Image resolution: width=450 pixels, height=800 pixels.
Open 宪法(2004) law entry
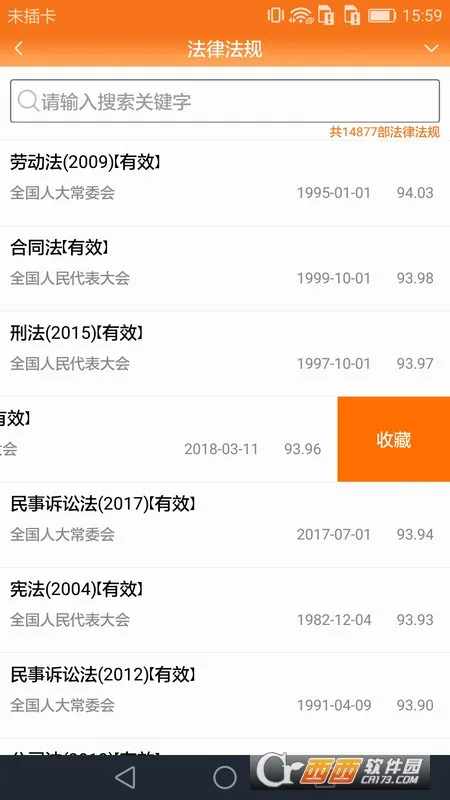point(225,610)
